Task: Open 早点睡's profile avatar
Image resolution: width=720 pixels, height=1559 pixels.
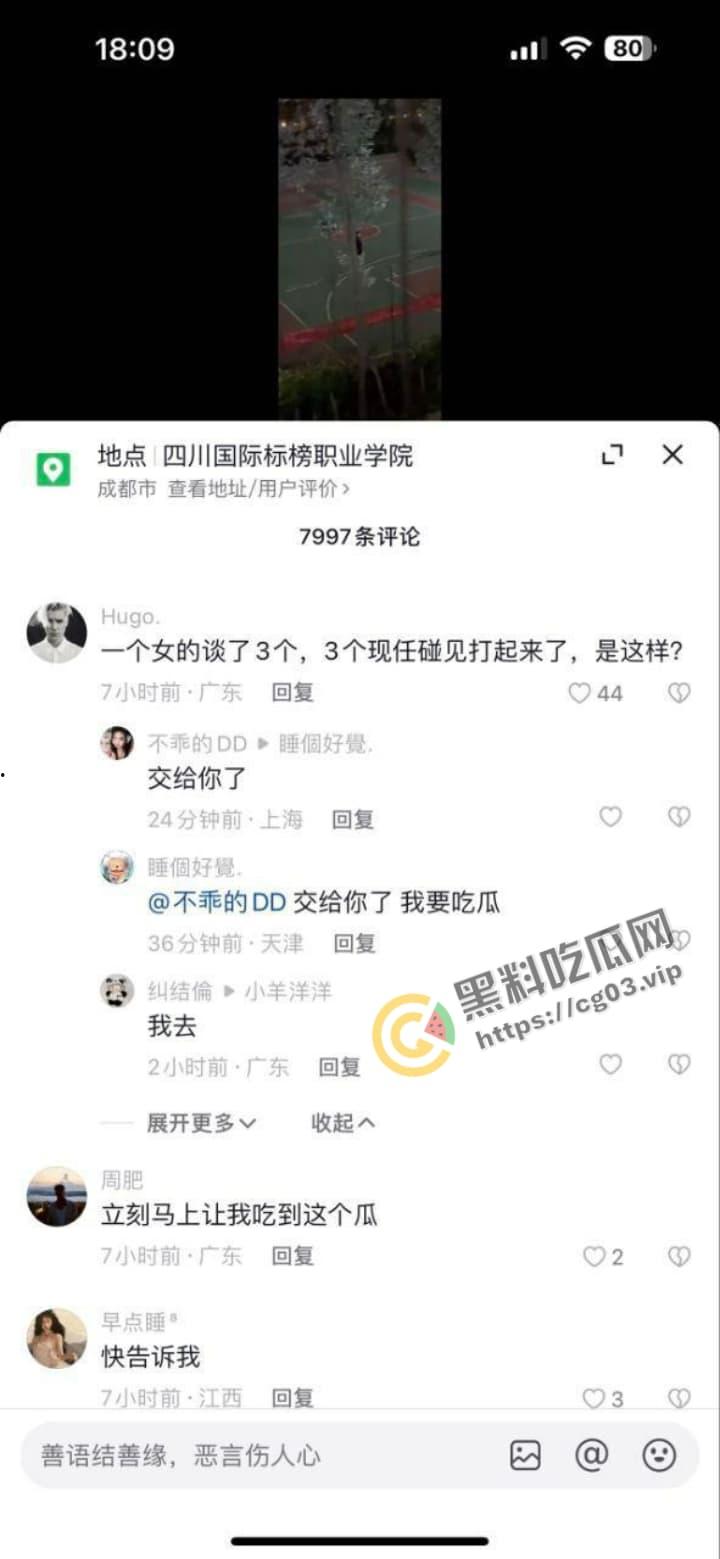Action: point(56,1337)
